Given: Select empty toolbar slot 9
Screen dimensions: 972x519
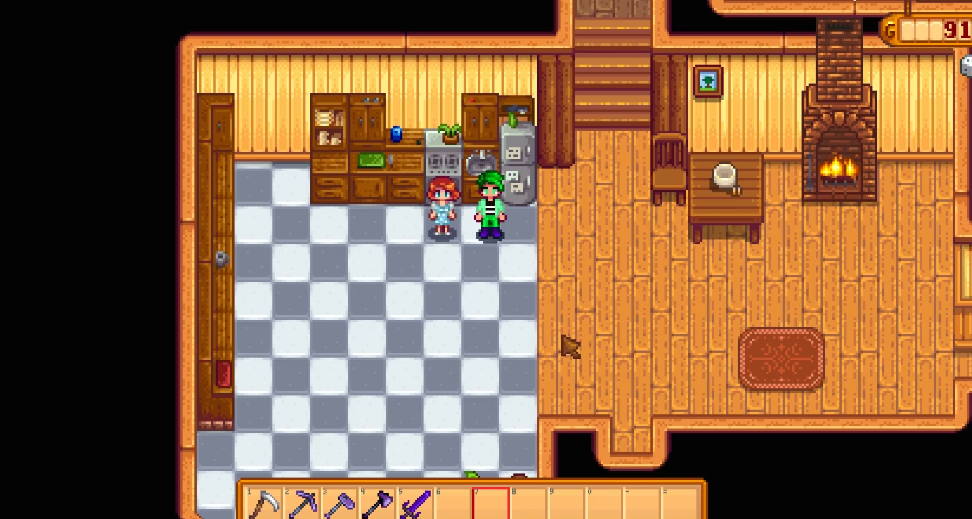Looking at the screenshot, I should tap(567, 504).
